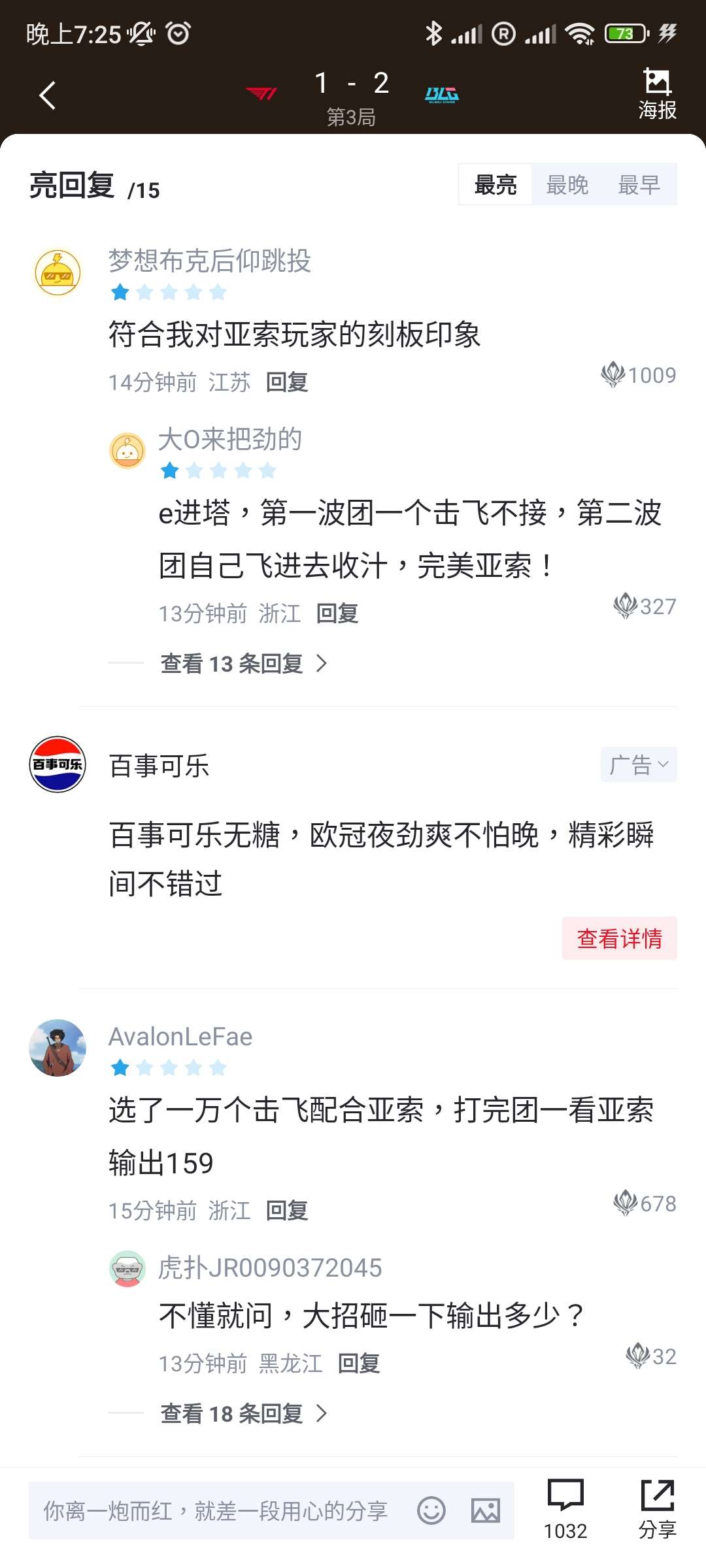Reply to 梦想布克后仰跳投's comment
Viewport: 706px width, 1568px height.
tap(286, 382)
